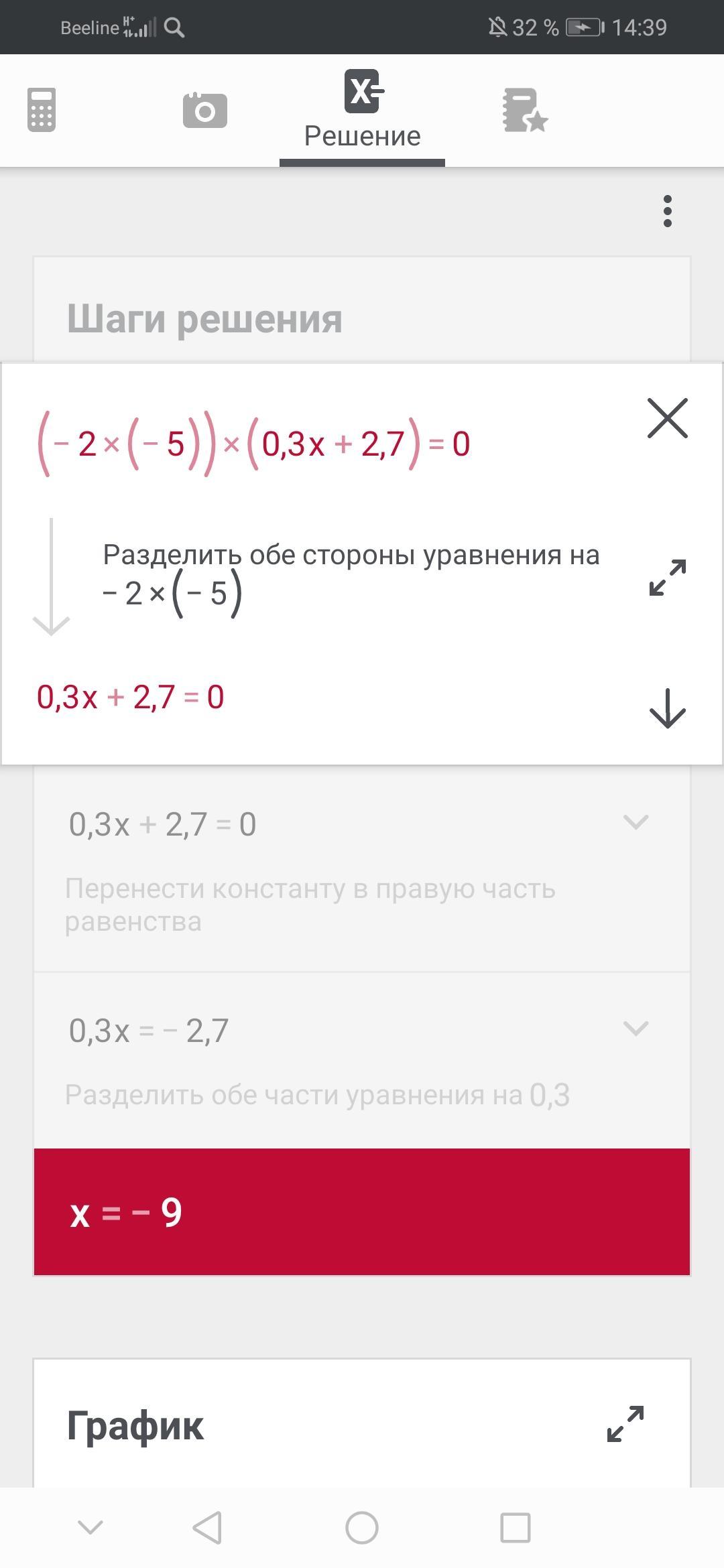
Task: Select the Решение tab
Action: click(362, 110)
